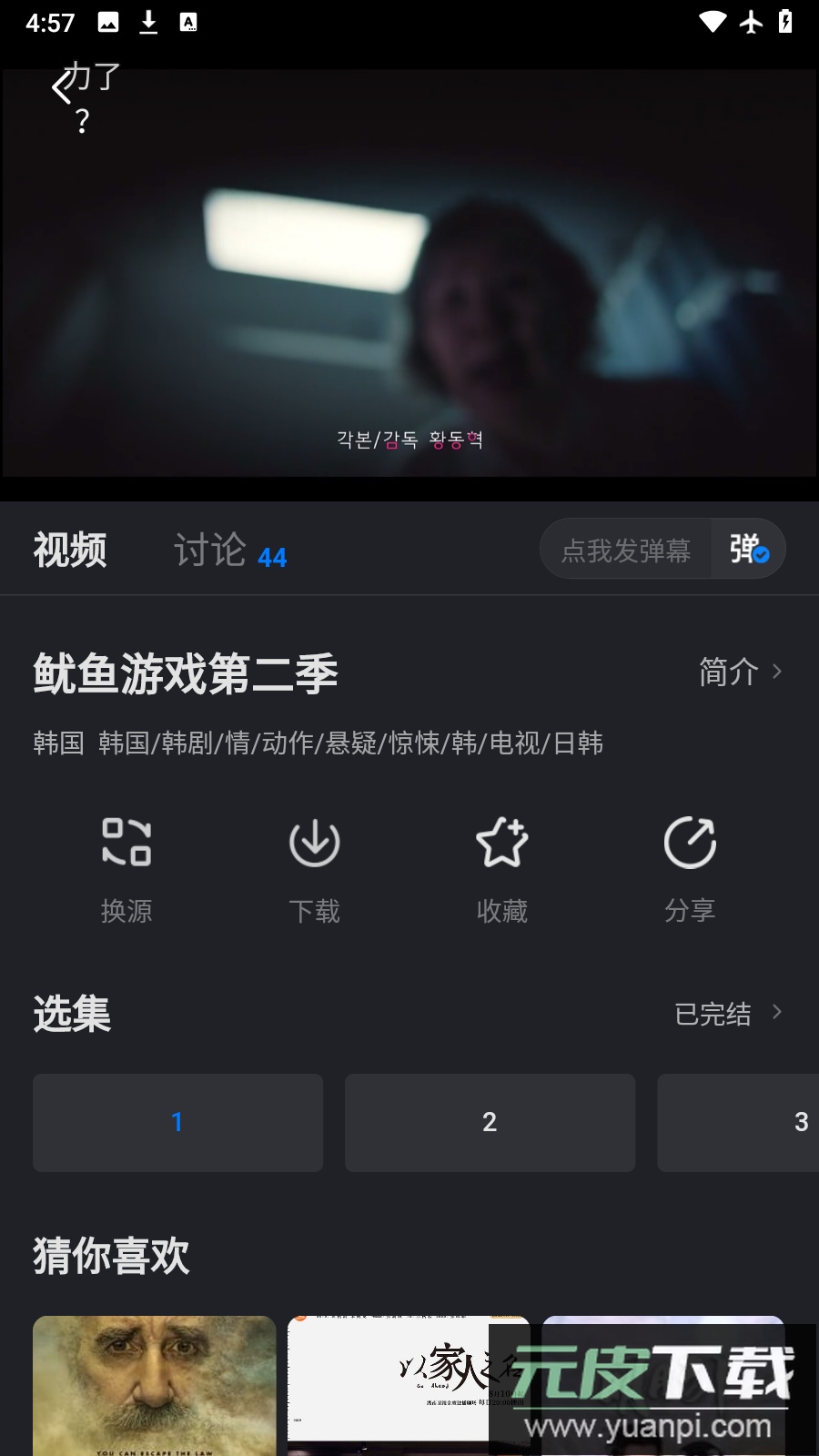The image size is (819, 1456).
Task: Share the show with 分享
Action: click(690, 869)
